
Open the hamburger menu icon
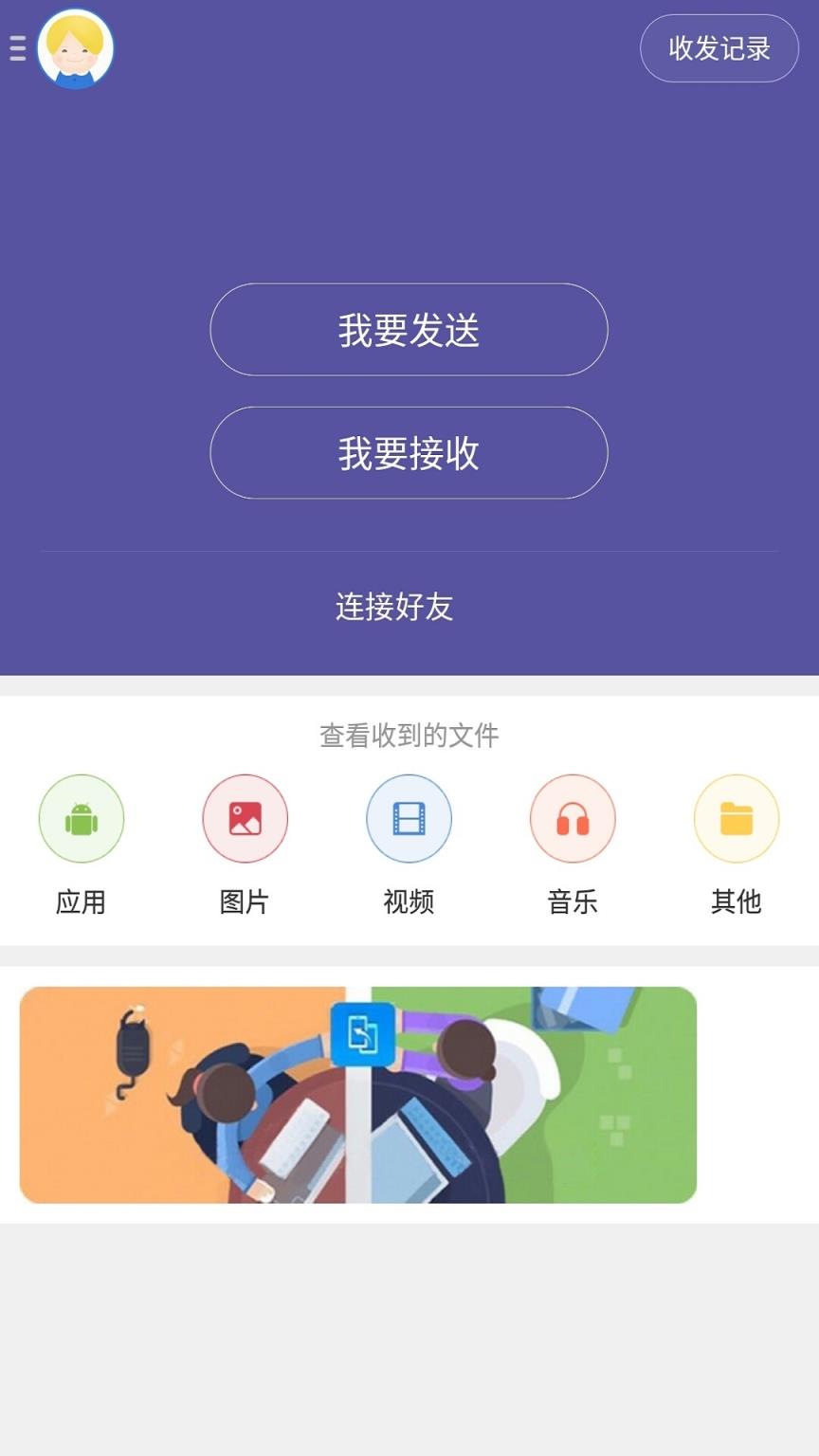point(15,48)
